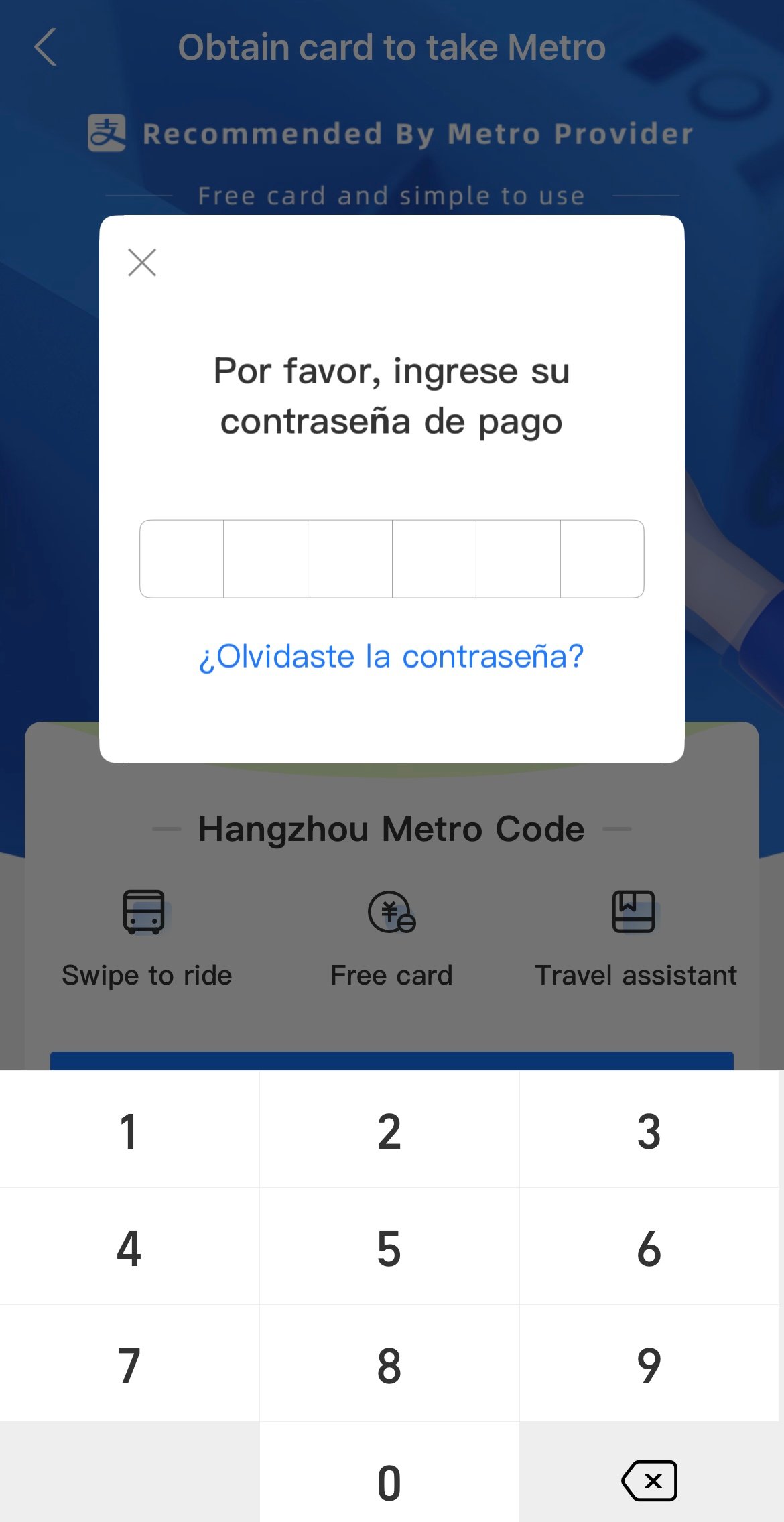
Task: Tap the payment password input boxes
Action: [391, 559]
